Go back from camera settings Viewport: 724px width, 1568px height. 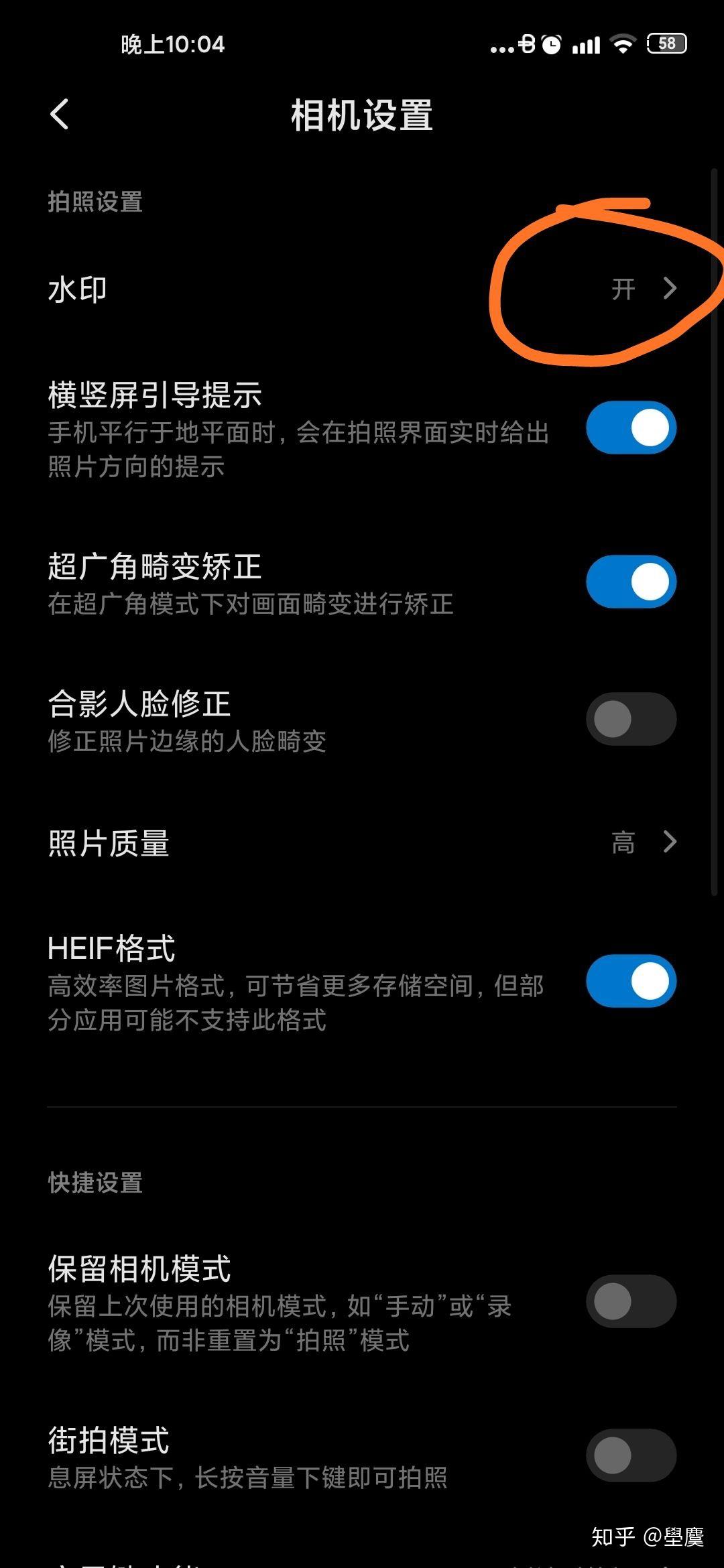point(59,114)
